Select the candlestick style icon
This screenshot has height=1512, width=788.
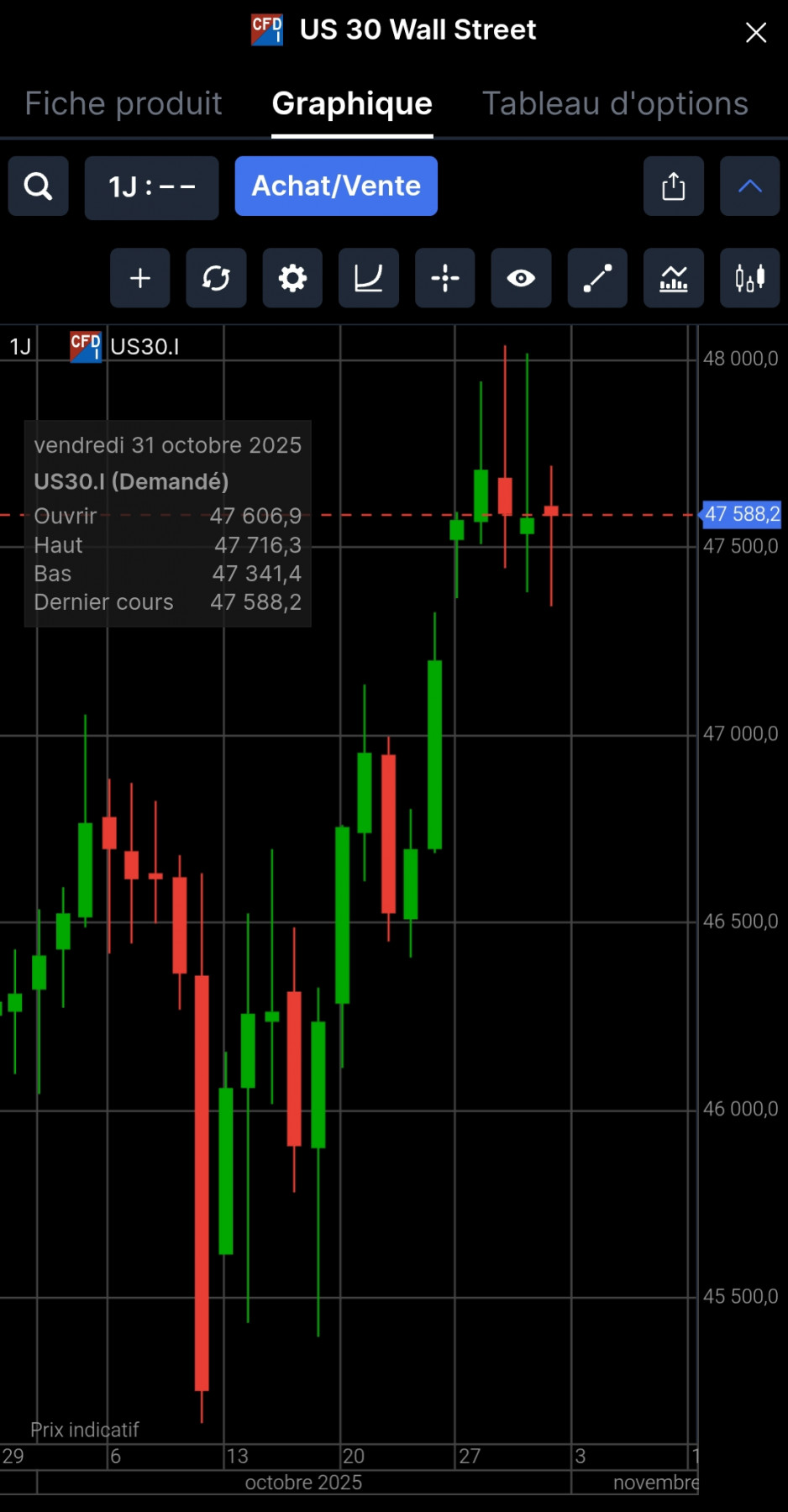click(x=749, y=278)
